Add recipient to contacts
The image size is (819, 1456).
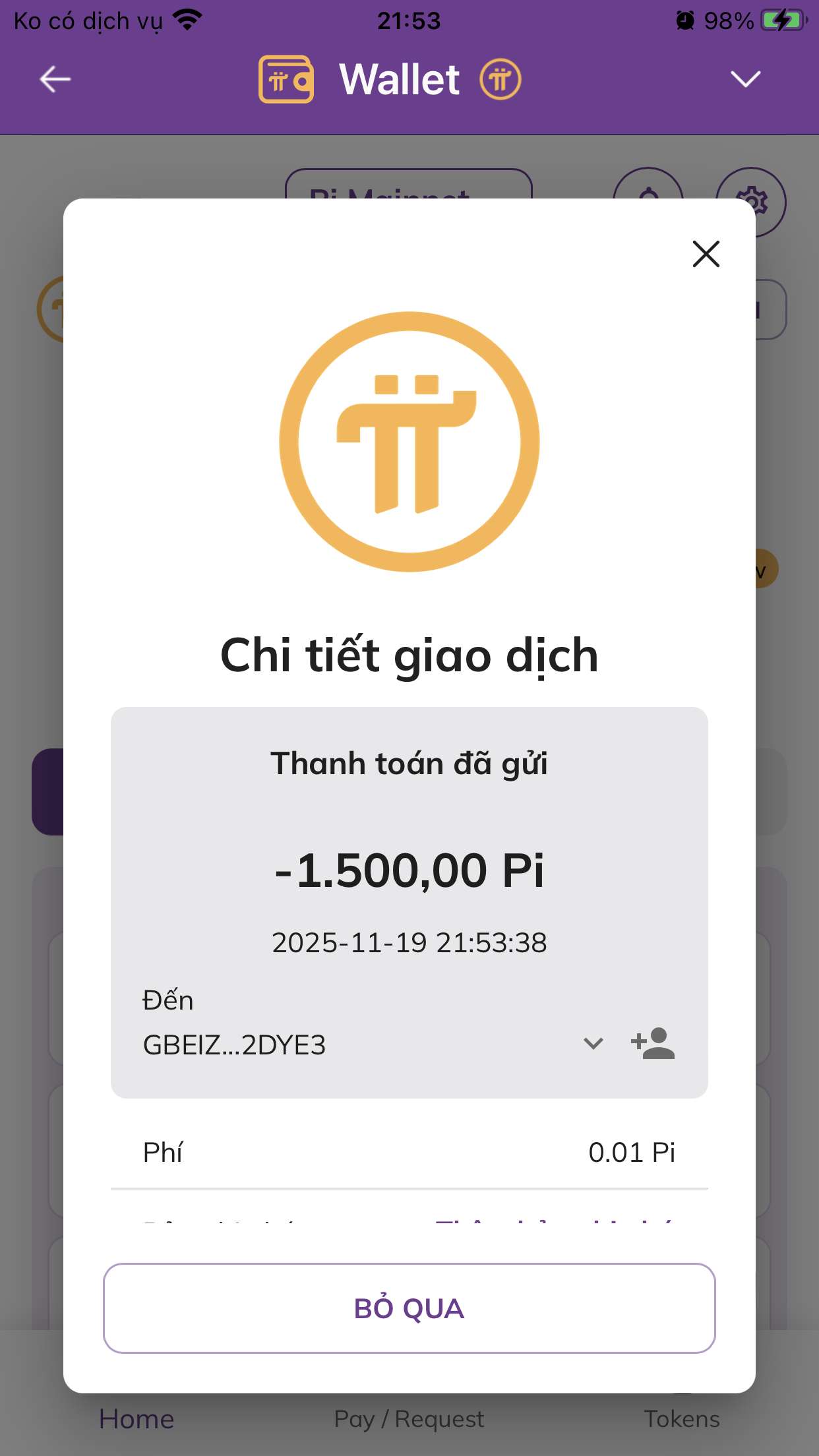[653, 1044]
